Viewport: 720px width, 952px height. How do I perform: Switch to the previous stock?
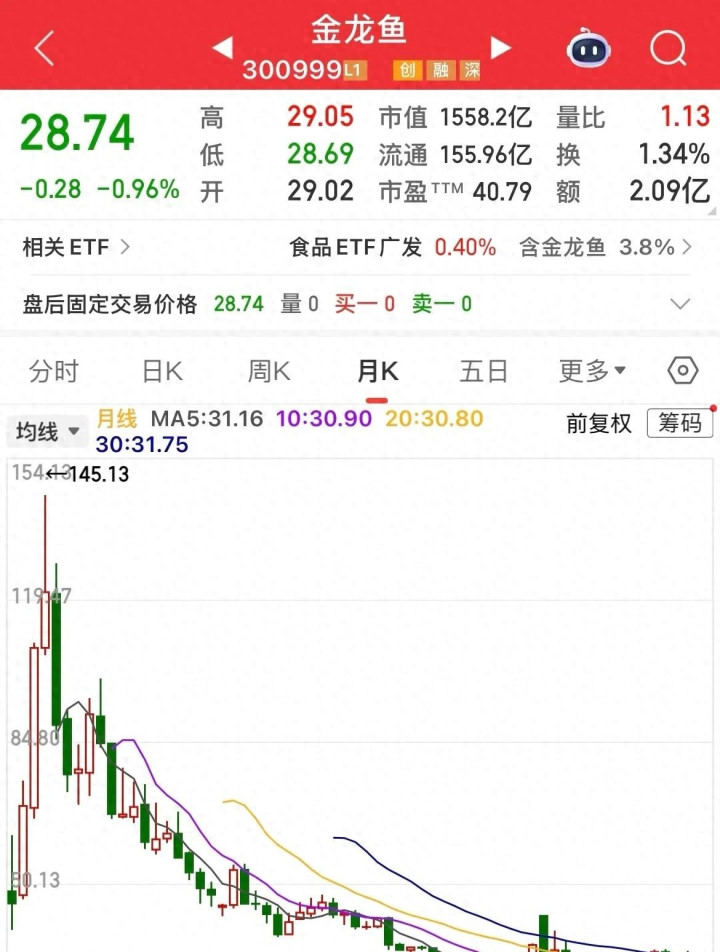(222, 46)
